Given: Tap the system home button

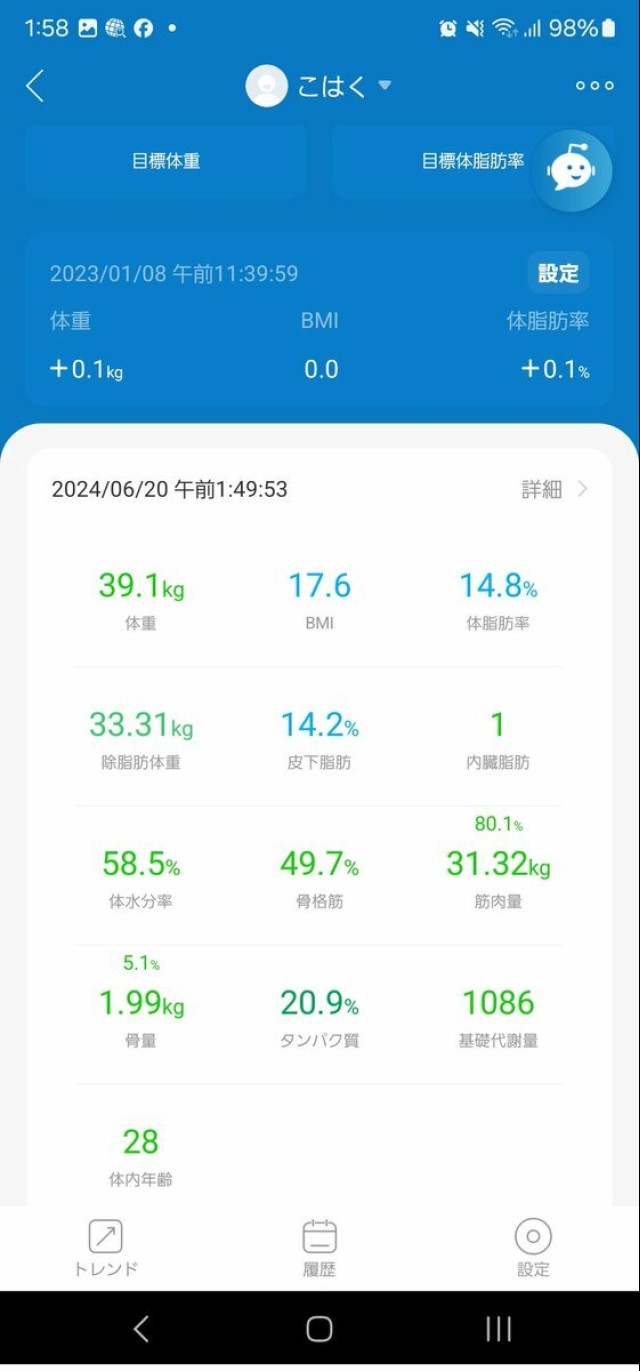Looking at the screenshot, I should [319, 1328].
